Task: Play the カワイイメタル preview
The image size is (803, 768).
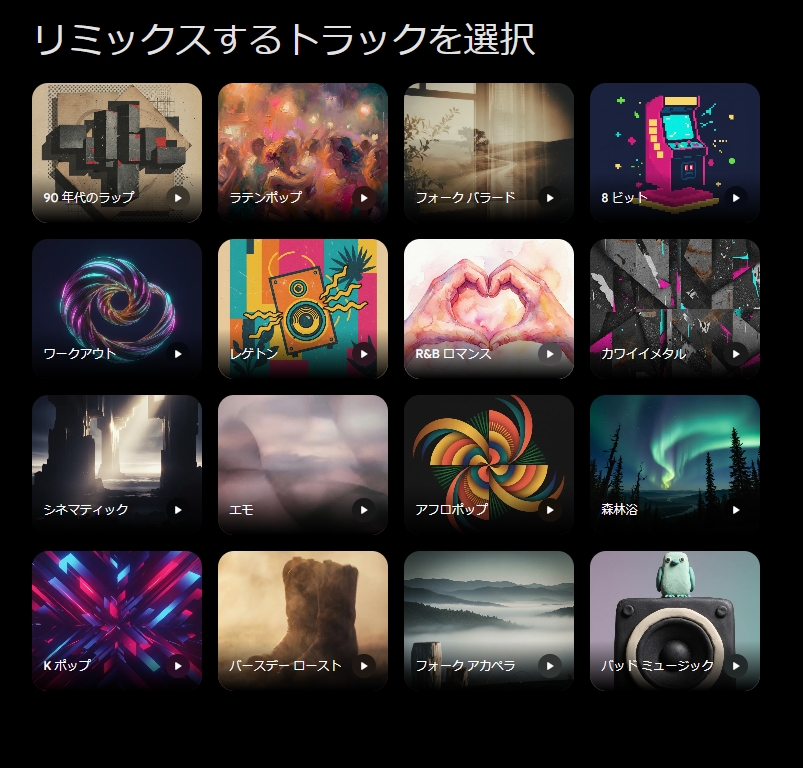Action: 736,354
